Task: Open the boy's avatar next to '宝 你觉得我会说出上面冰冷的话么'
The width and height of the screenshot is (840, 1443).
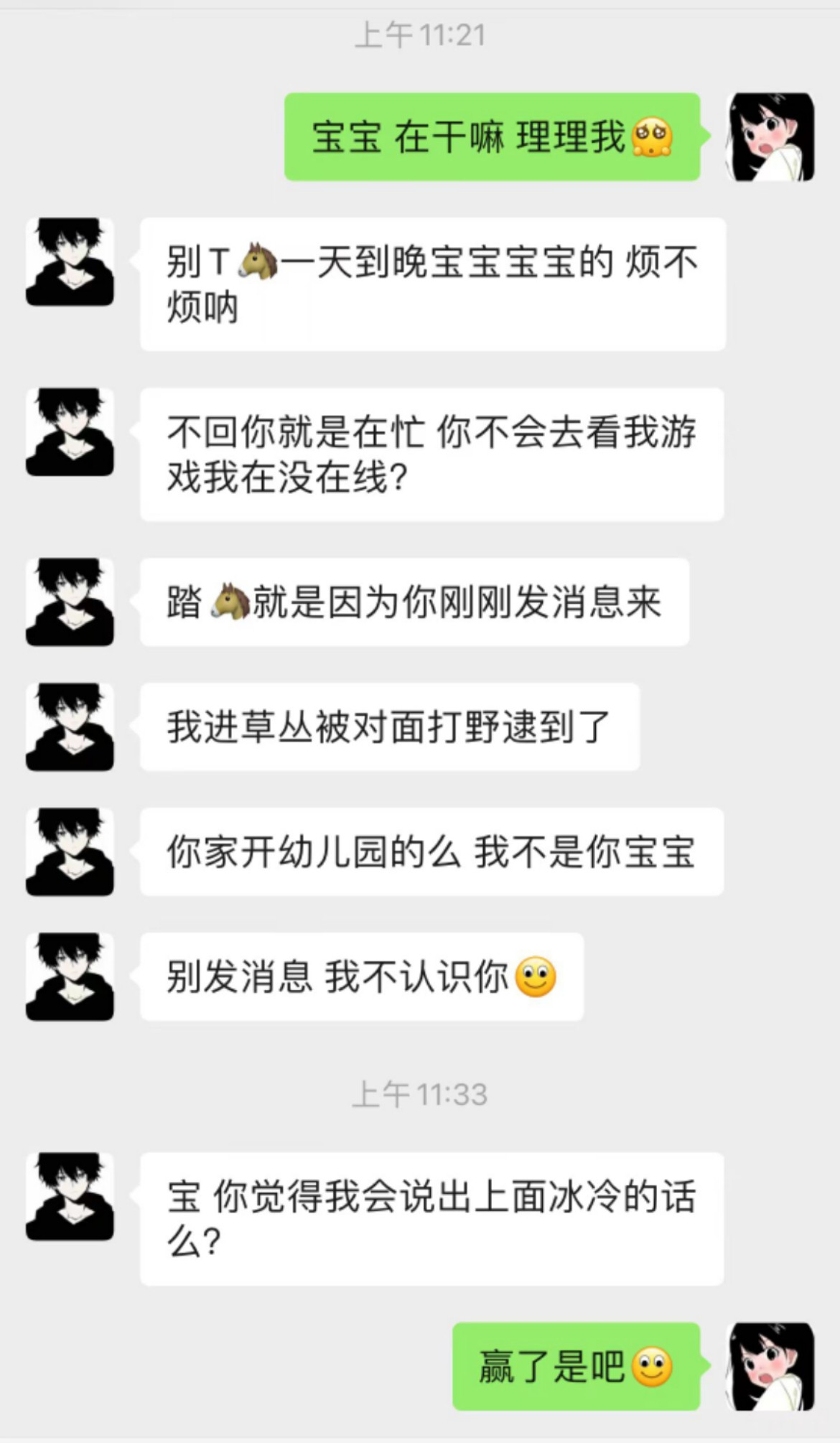Action: [x=70, y=1195]
